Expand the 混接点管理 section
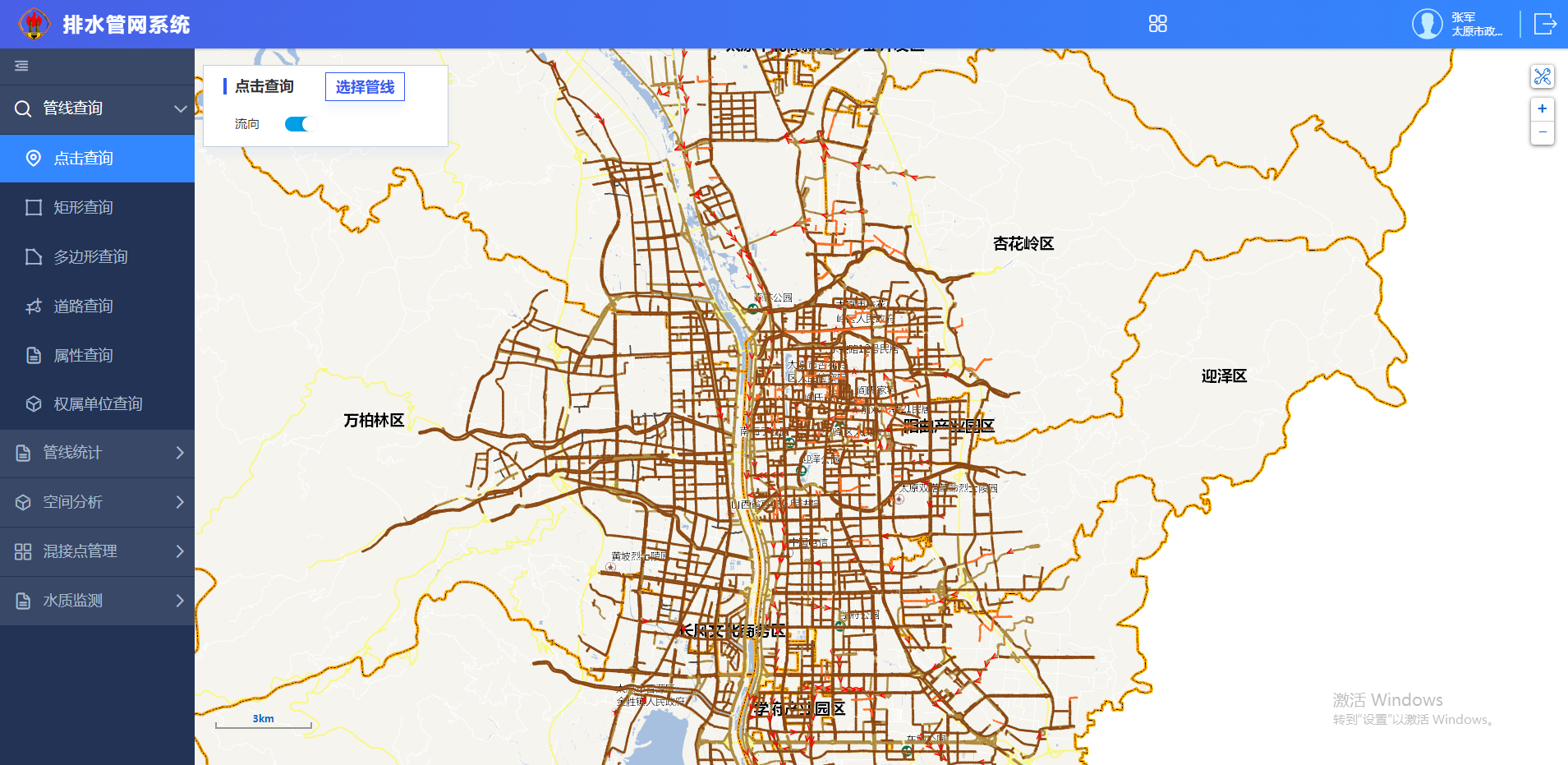 pyautogui.click(x=97, y=551)
